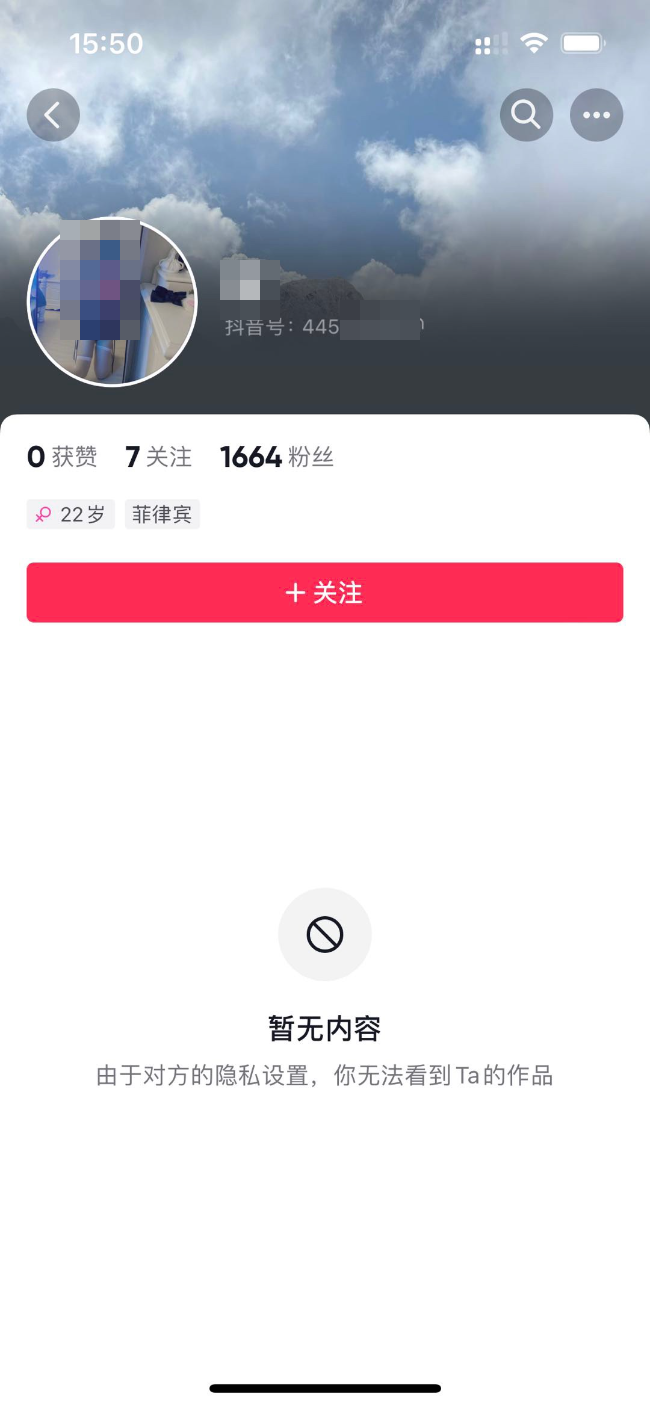This screenshot has width=650, height=1406.
Task: Open the three-dot more options menu
Action: pyautogui.click(x=596, y=115)
